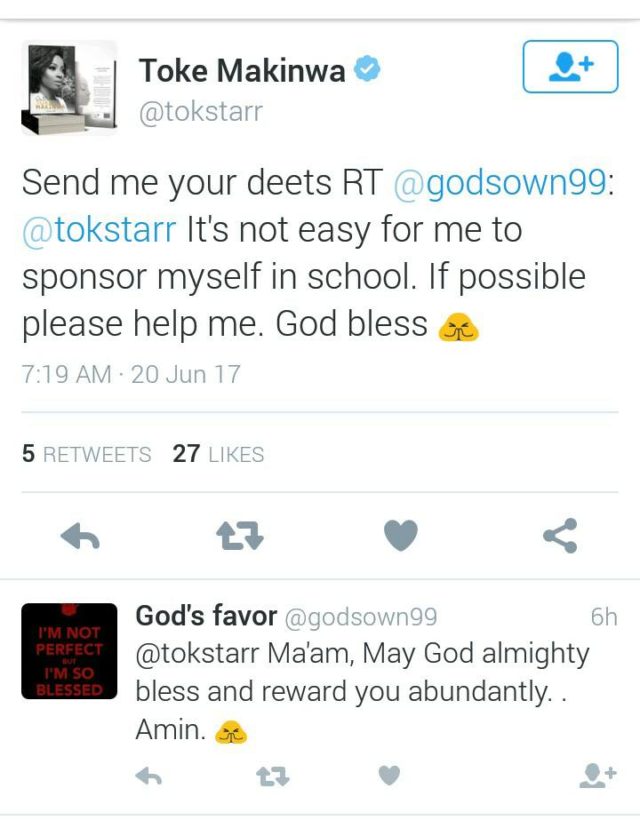Share Toke Makinwa's tweet
Screen dimensions: 640x820
tap(560, 537)
